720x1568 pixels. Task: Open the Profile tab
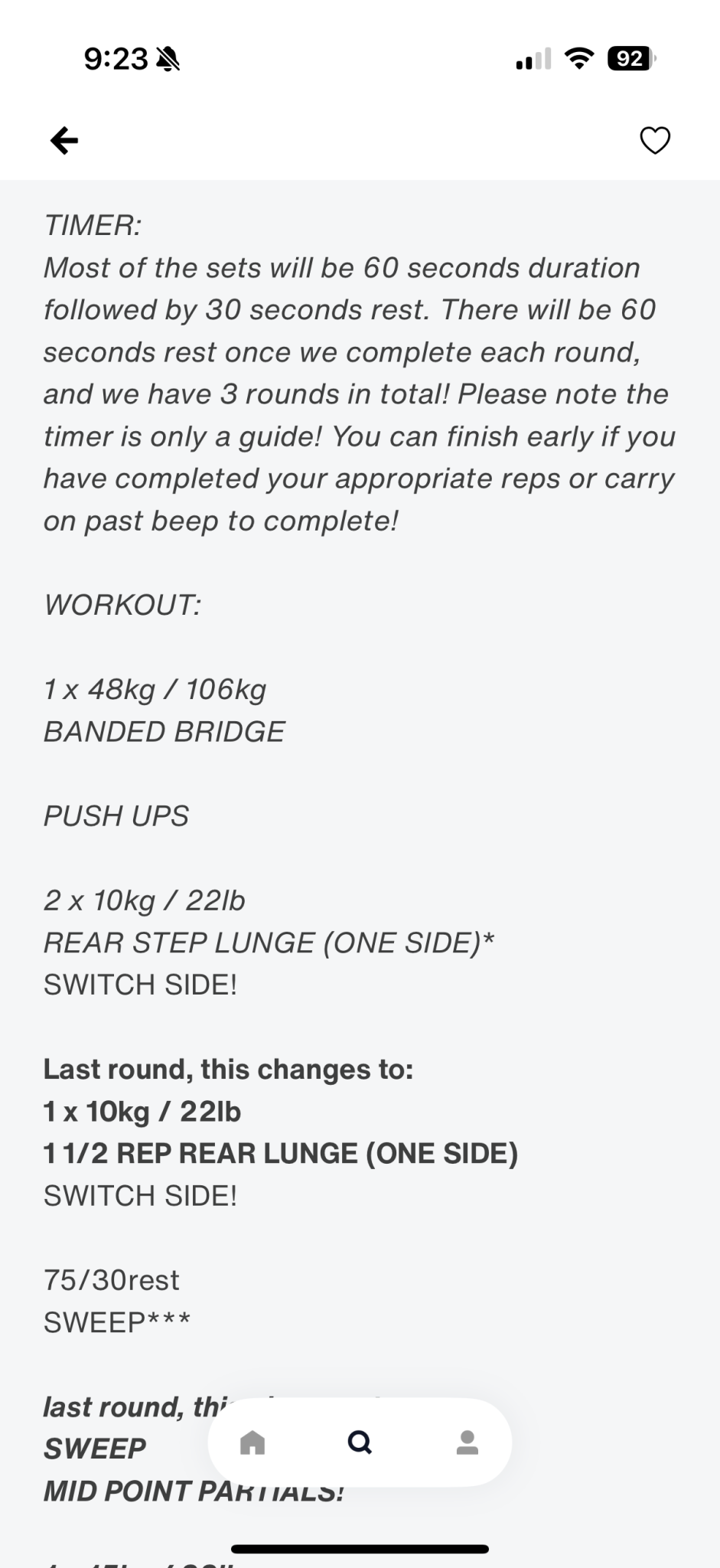click(467, 1442)
